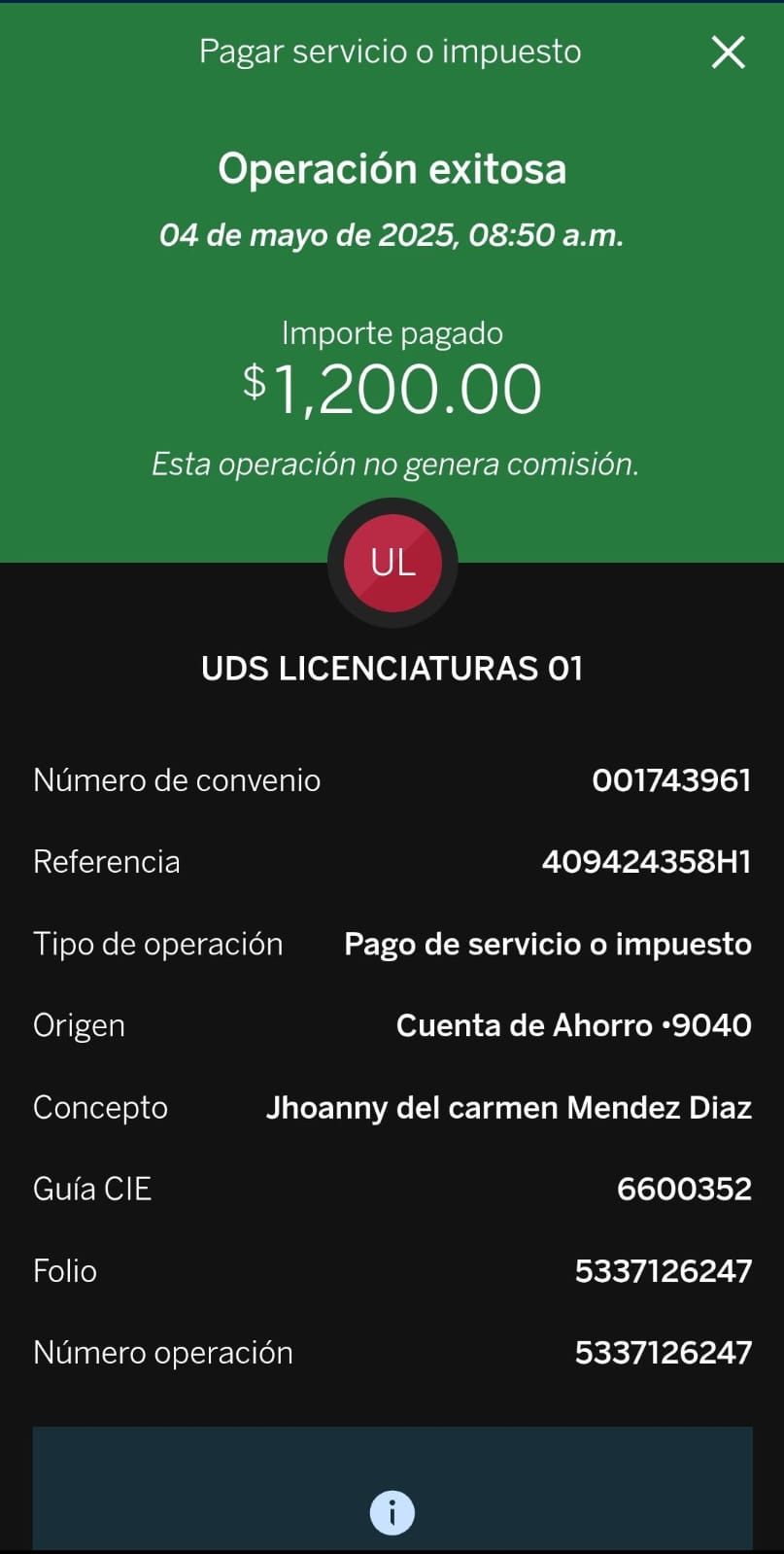784x1554 pixels.
Task: Close the payment receipt screen
Action: click(x=728, y=52)
